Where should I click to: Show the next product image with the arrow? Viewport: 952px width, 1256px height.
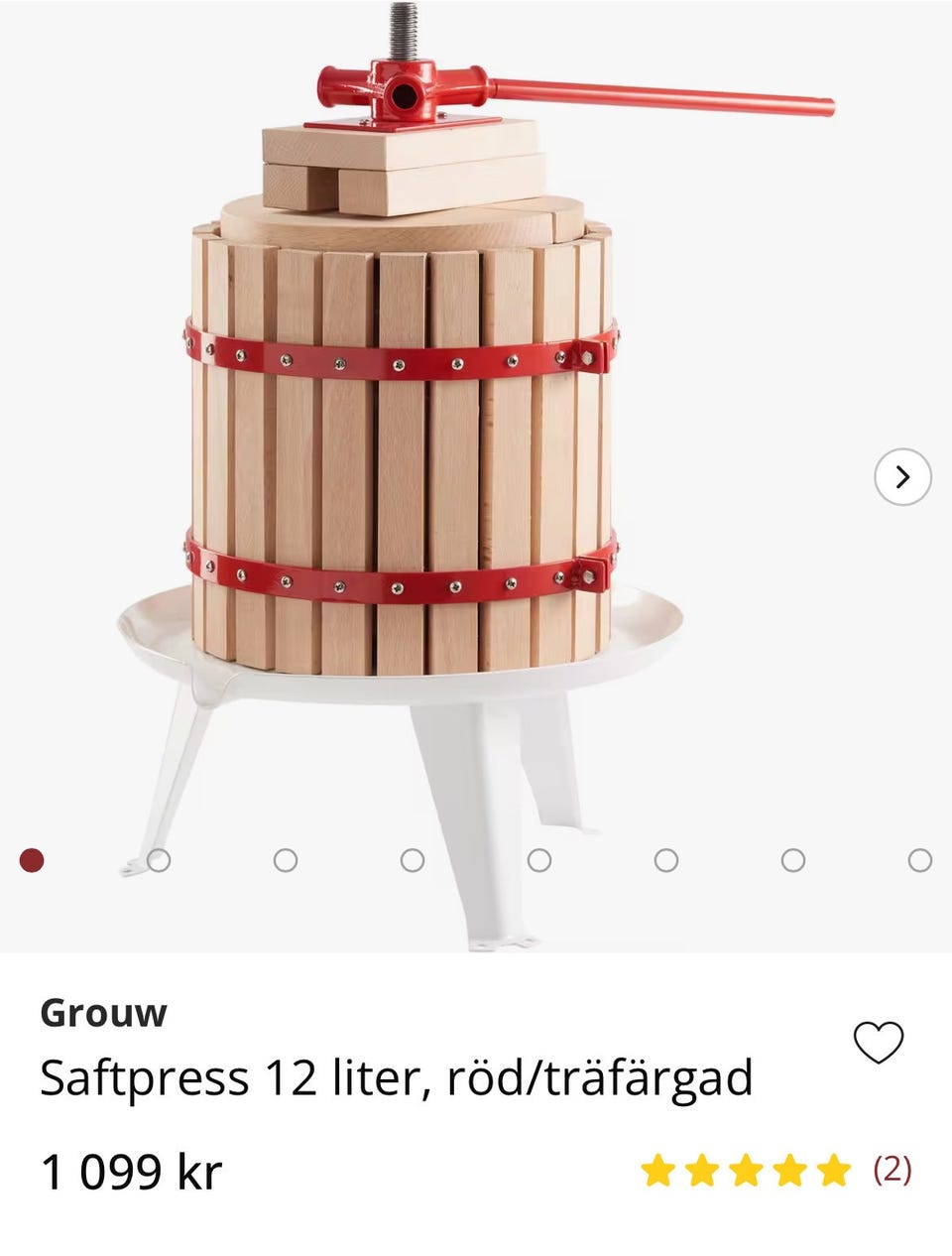click(x=903, y=477)
